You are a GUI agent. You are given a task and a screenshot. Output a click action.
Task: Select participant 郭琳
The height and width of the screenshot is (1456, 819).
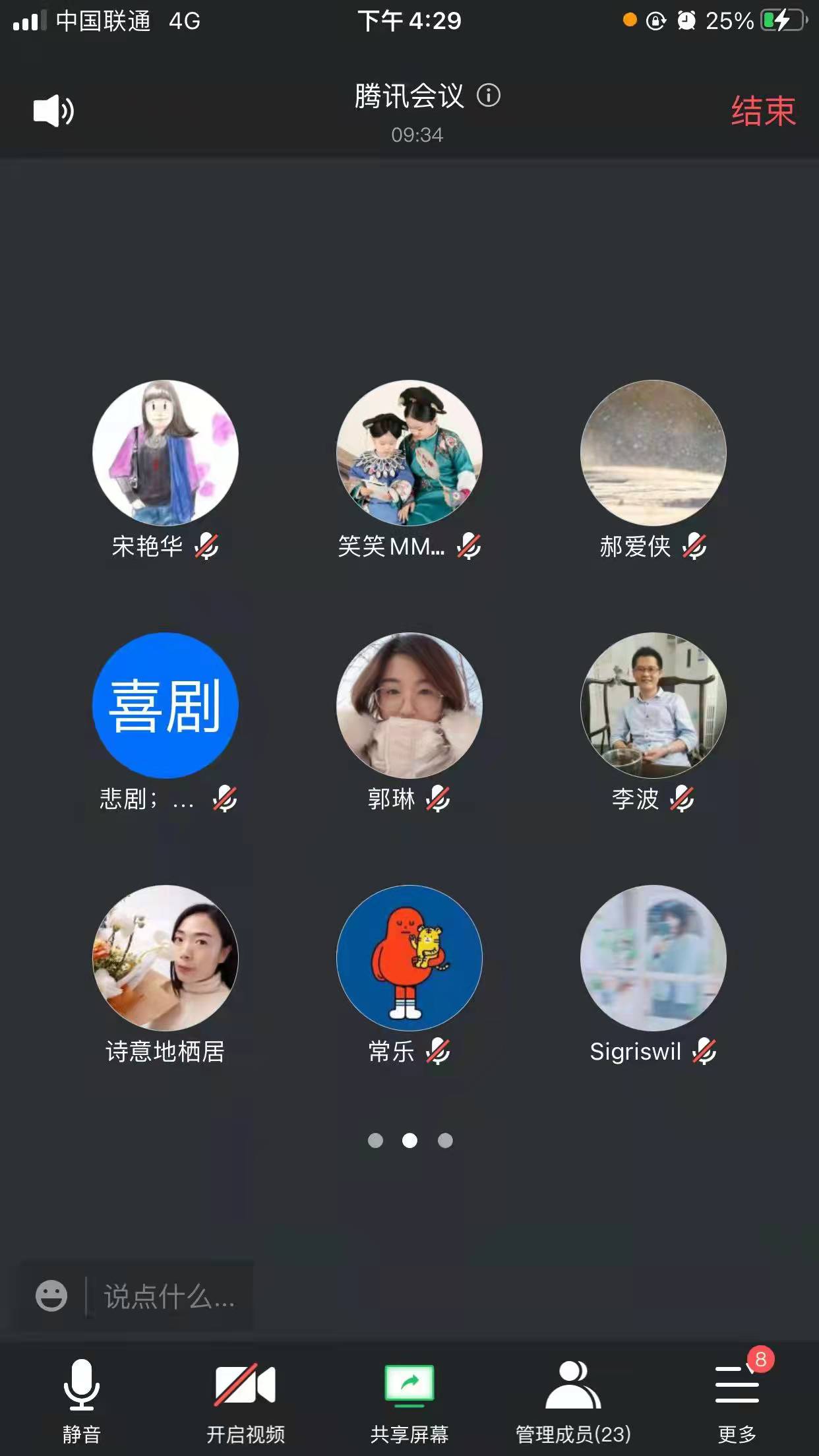pos(409,705)
